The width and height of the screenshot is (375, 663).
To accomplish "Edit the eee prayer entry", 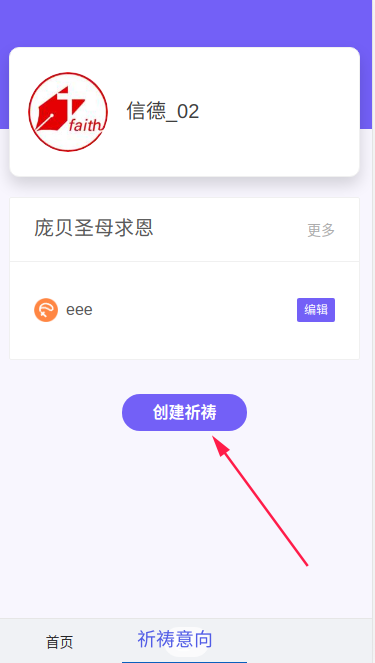I will (316, 310).
